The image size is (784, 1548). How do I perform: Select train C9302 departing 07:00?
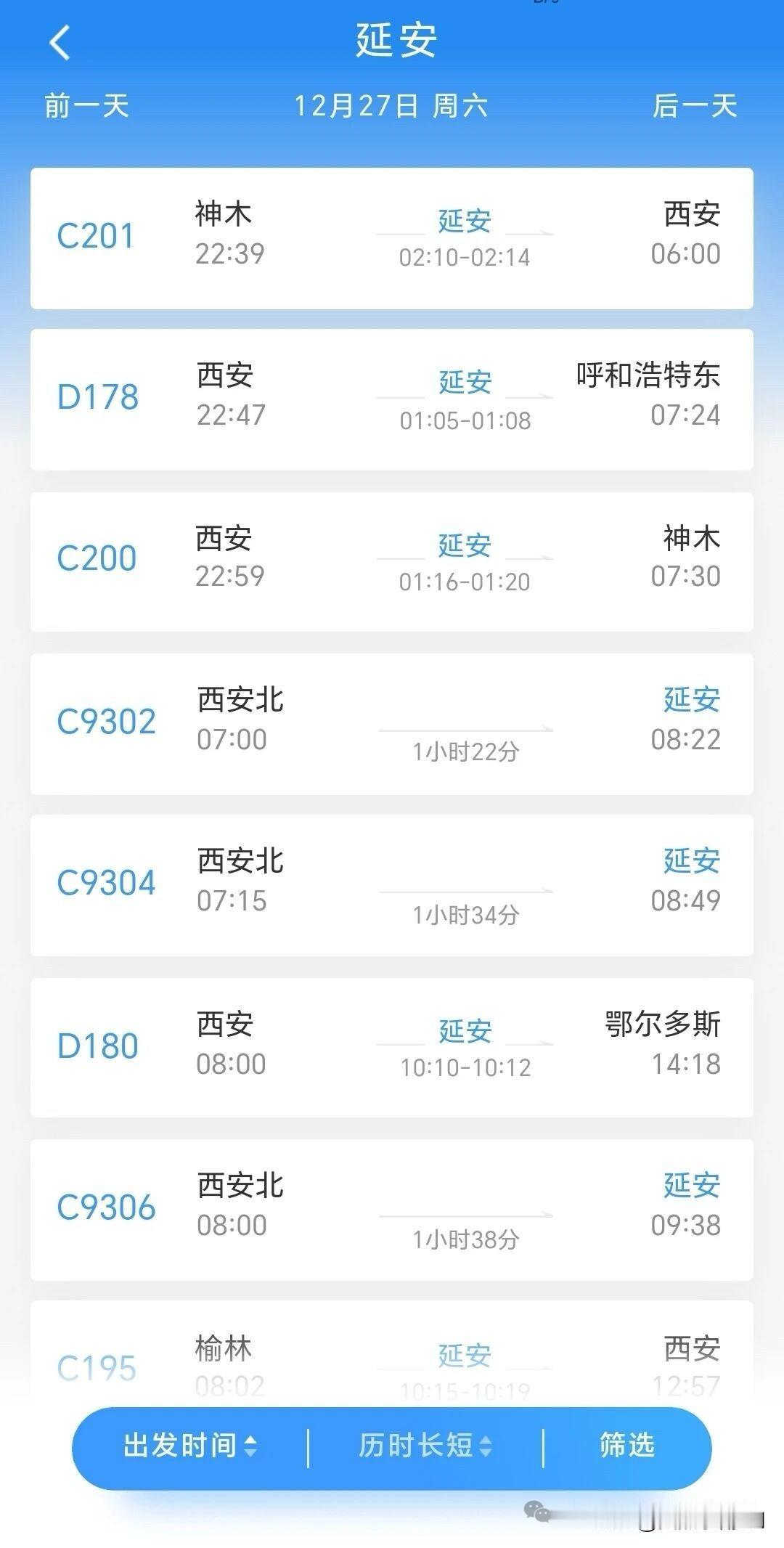pyautogui.click(x=391, y=723)
